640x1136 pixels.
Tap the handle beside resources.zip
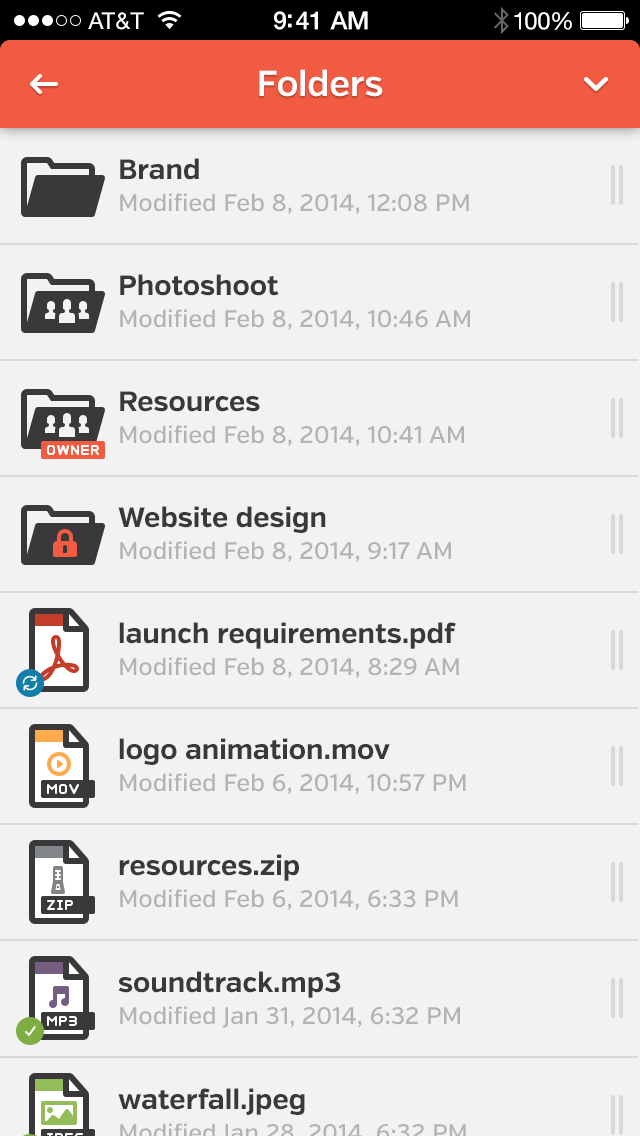pyautogui.click(x=617, y=882)
